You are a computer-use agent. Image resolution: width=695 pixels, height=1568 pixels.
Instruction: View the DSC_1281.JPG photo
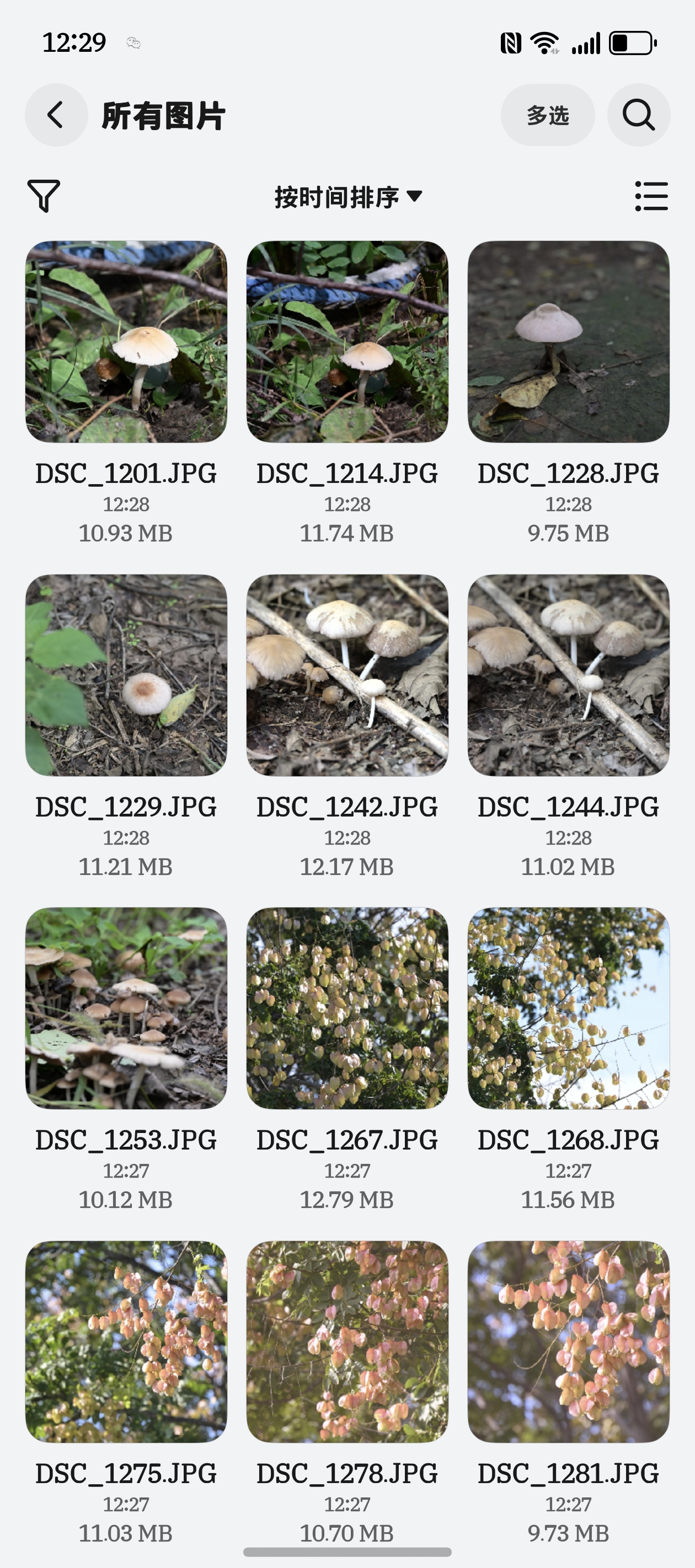(568, 1341)
